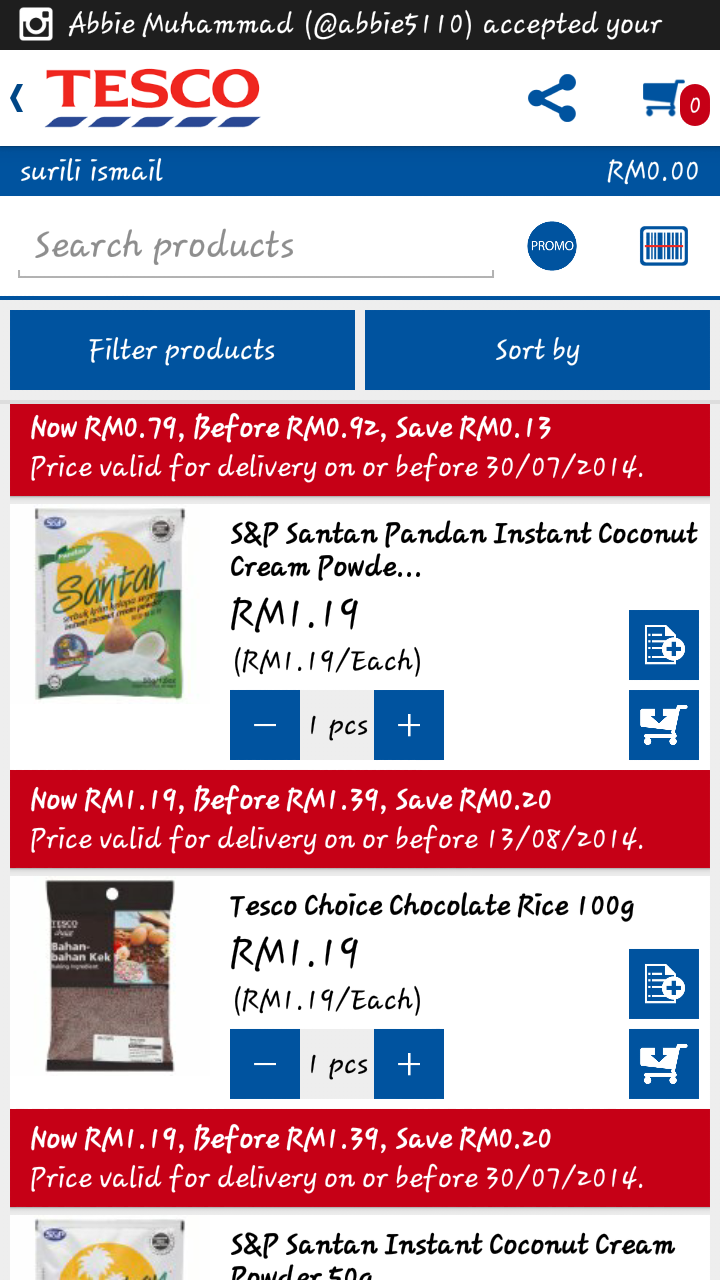
Task: Open the PROMO badge next to search
Action: [x=552, y=246]
